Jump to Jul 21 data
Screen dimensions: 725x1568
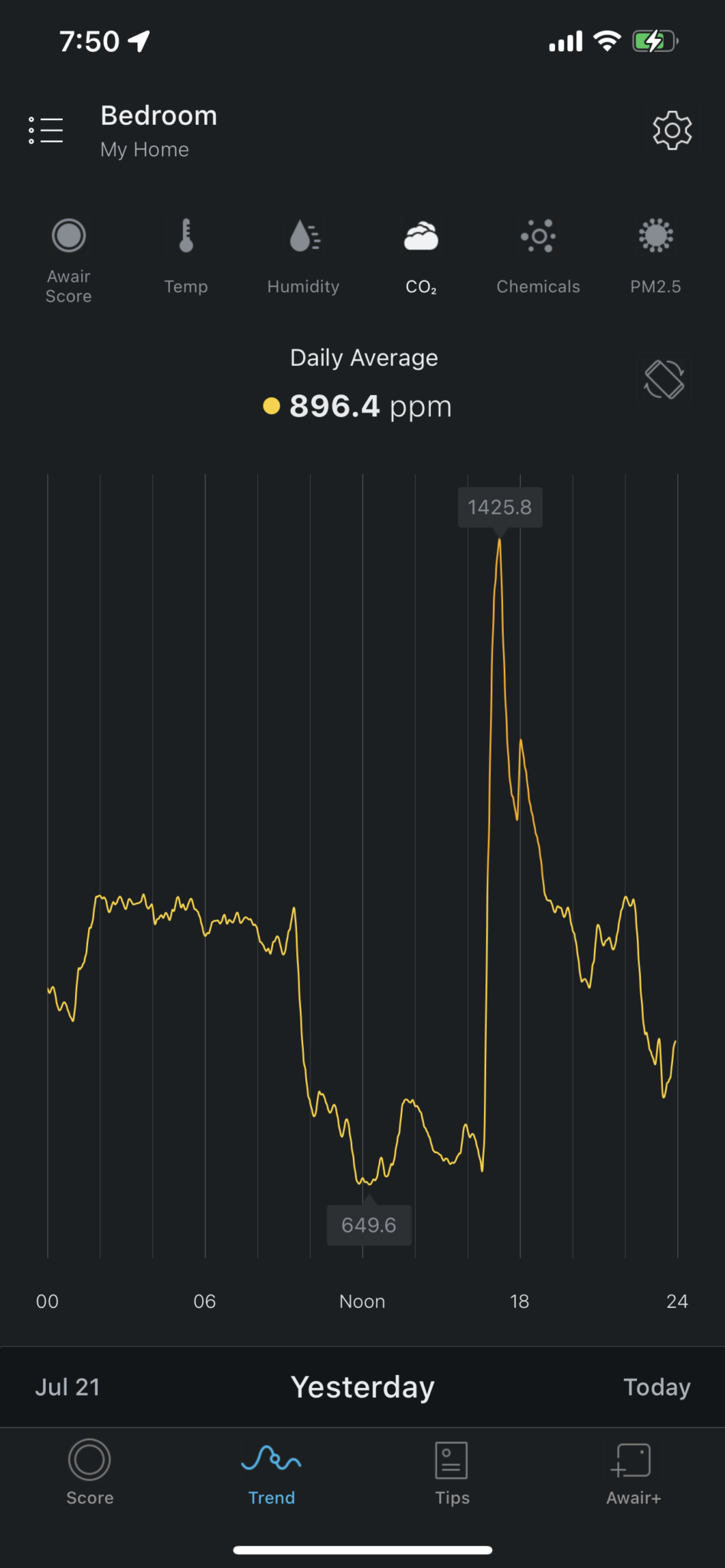68,1387
